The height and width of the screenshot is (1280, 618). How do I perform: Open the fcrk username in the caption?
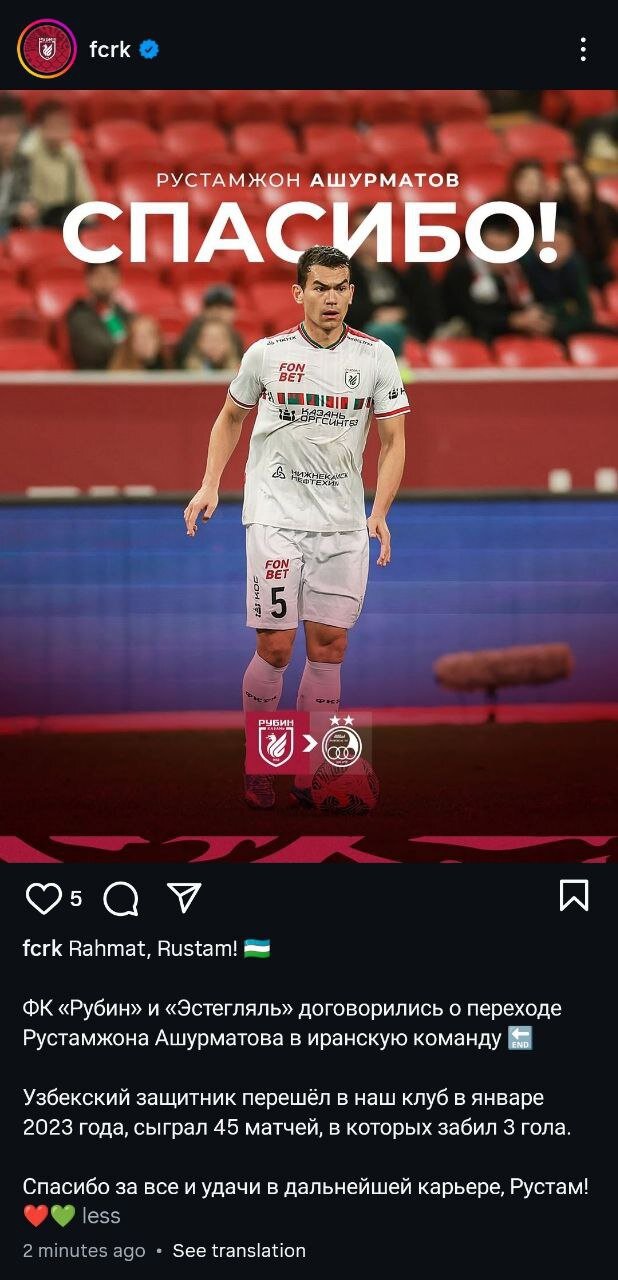coord(42,948)
